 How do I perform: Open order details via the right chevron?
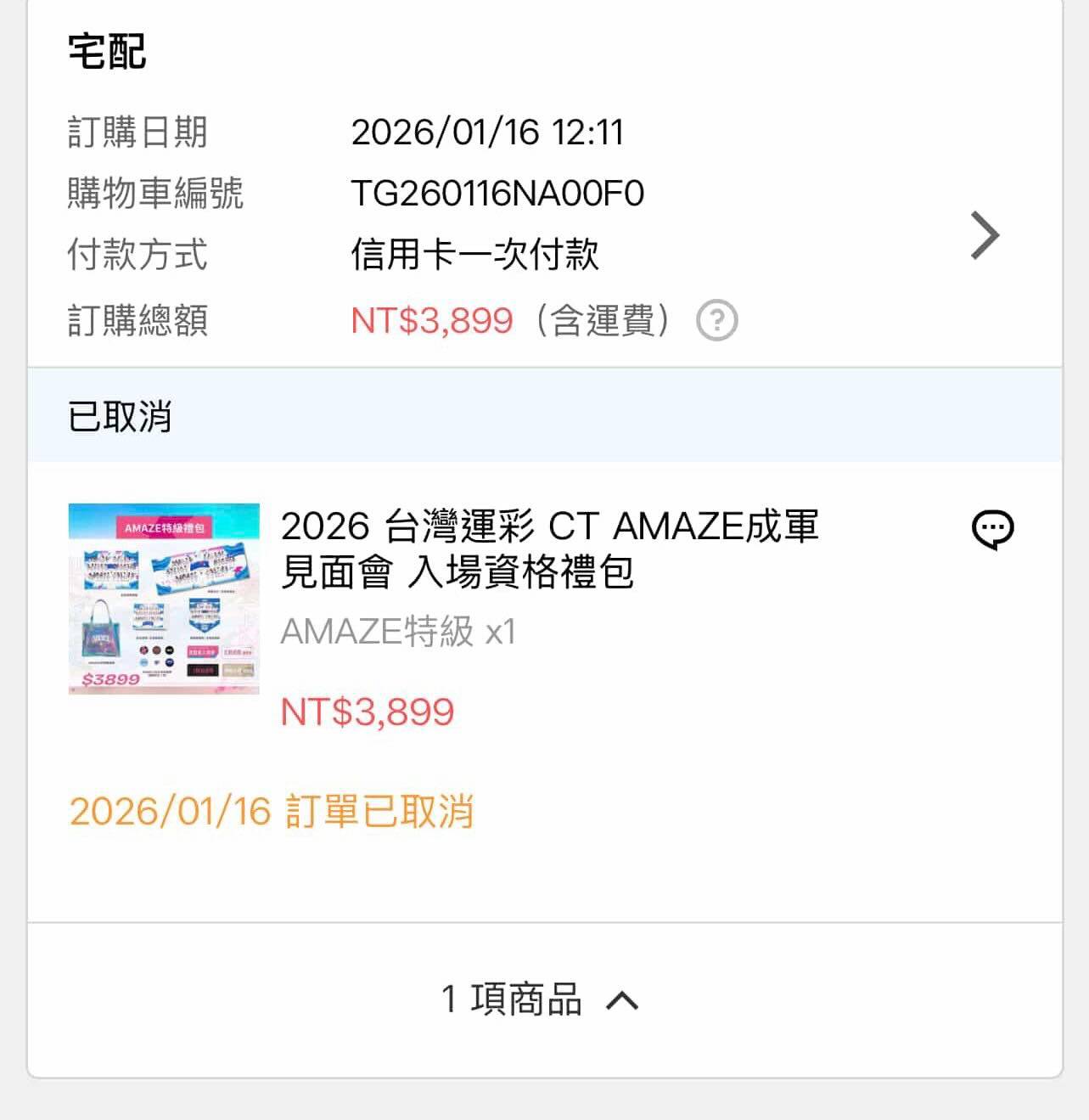coord(985,235)
